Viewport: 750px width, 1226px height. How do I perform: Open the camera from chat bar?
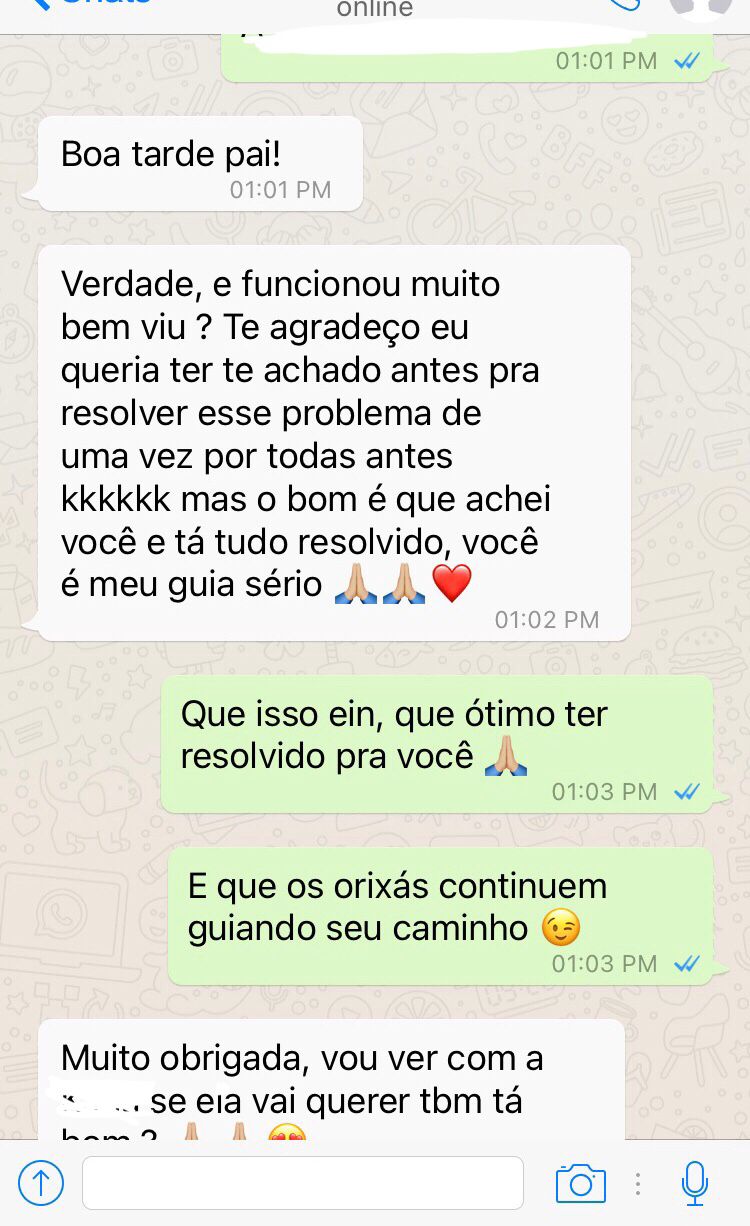tap(581, 1184)
